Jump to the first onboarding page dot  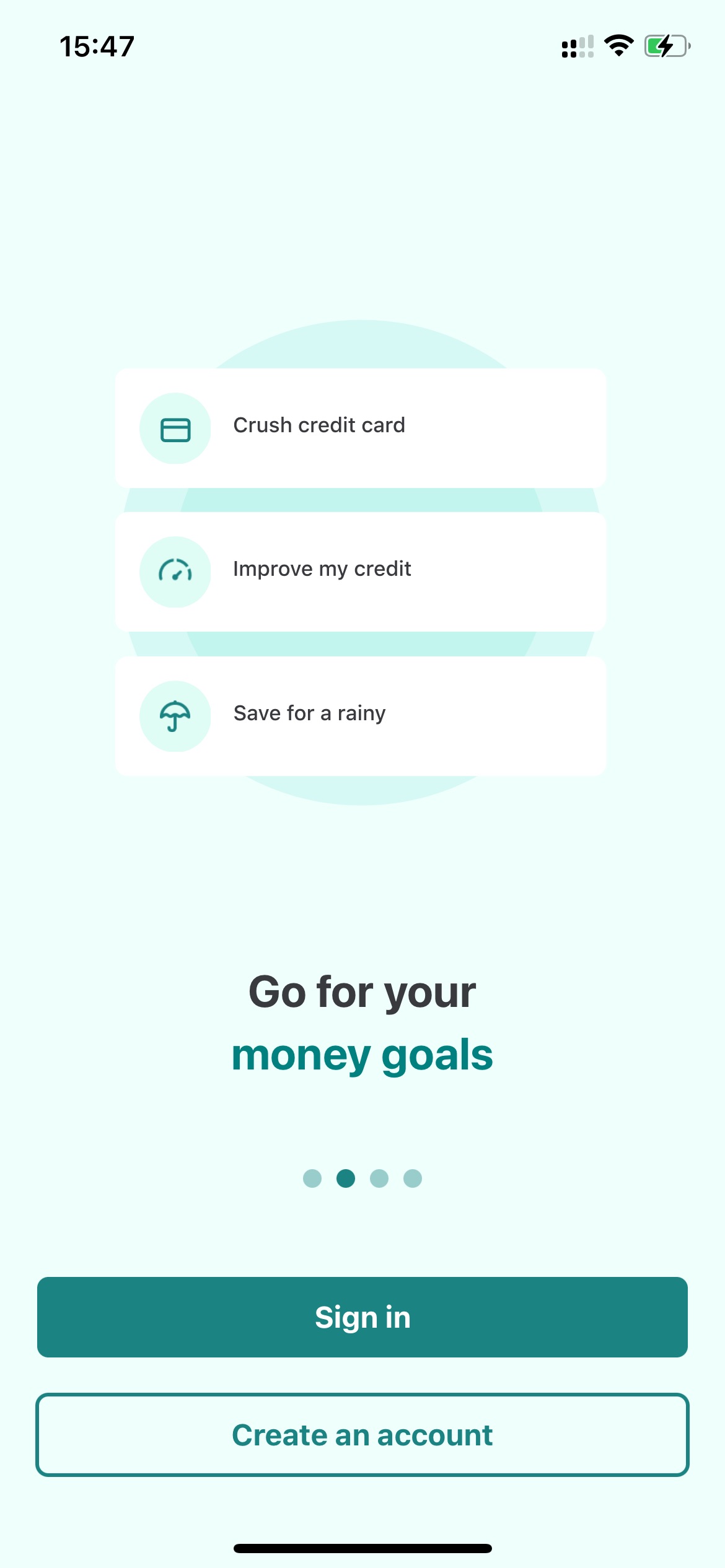tap(312, 1178)
